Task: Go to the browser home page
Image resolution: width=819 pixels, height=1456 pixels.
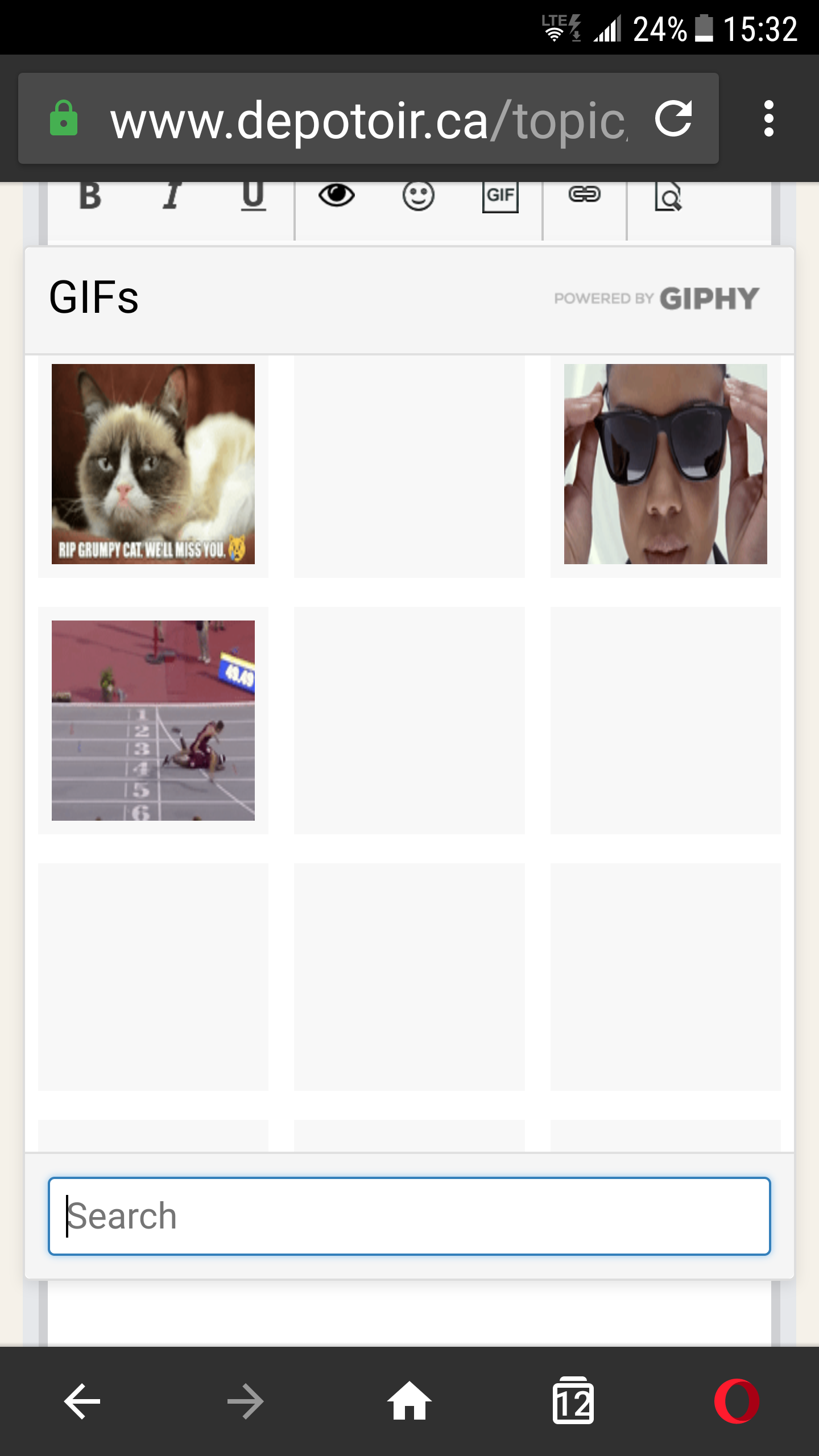Action: click(x=409, y=1401)
